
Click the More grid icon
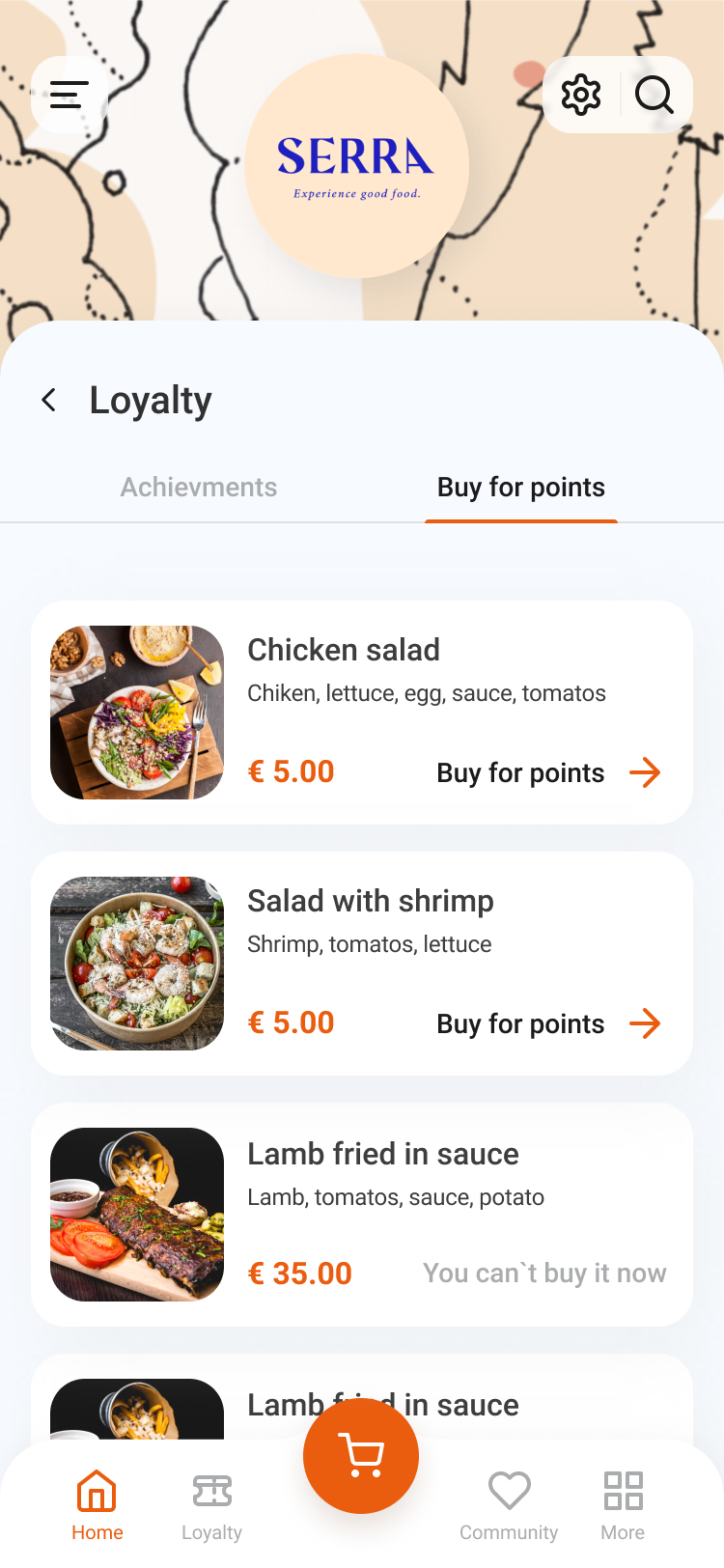623,1488
